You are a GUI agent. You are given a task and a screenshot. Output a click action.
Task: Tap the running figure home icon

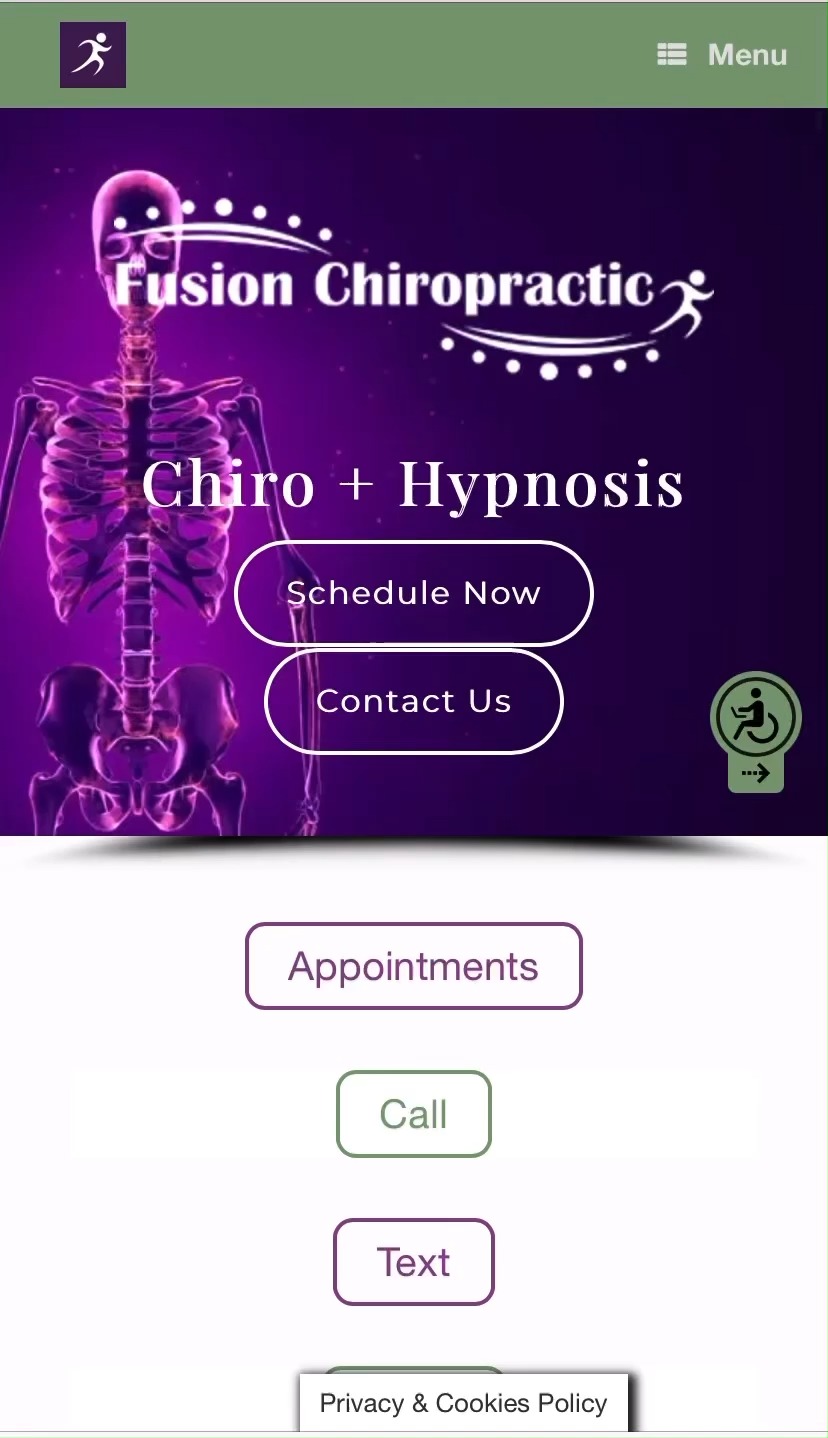(93, 55)
